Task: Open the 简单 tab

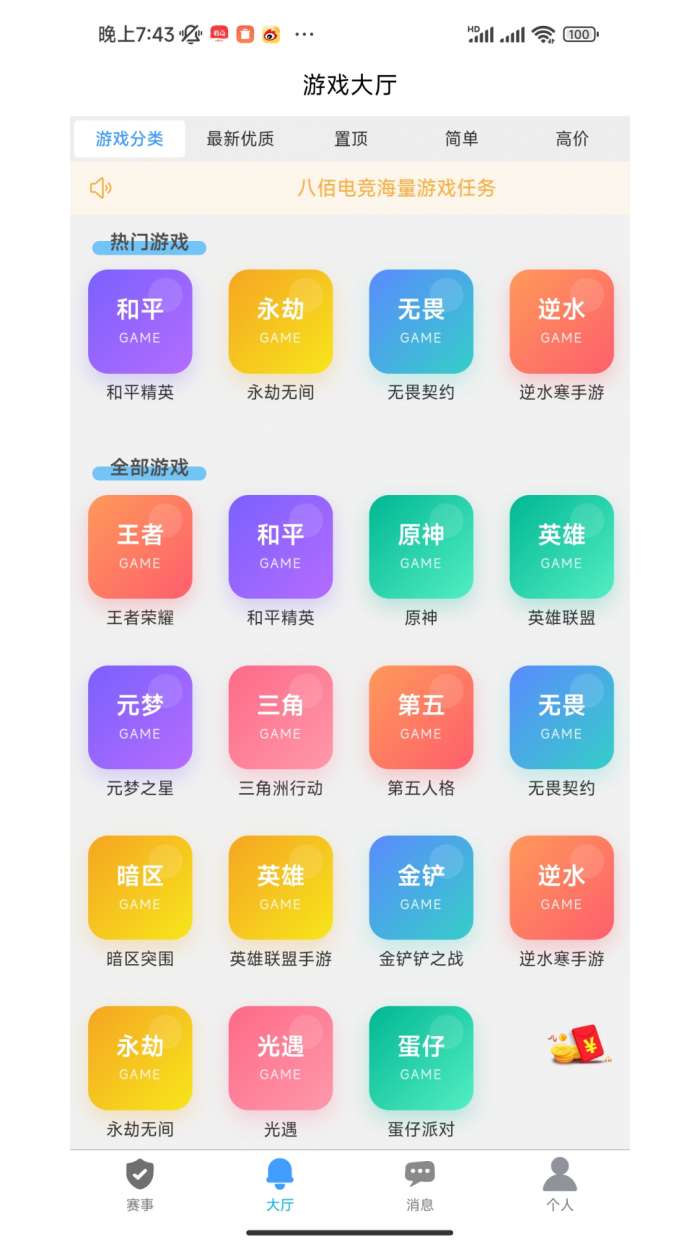Action: tap(461, 139)
